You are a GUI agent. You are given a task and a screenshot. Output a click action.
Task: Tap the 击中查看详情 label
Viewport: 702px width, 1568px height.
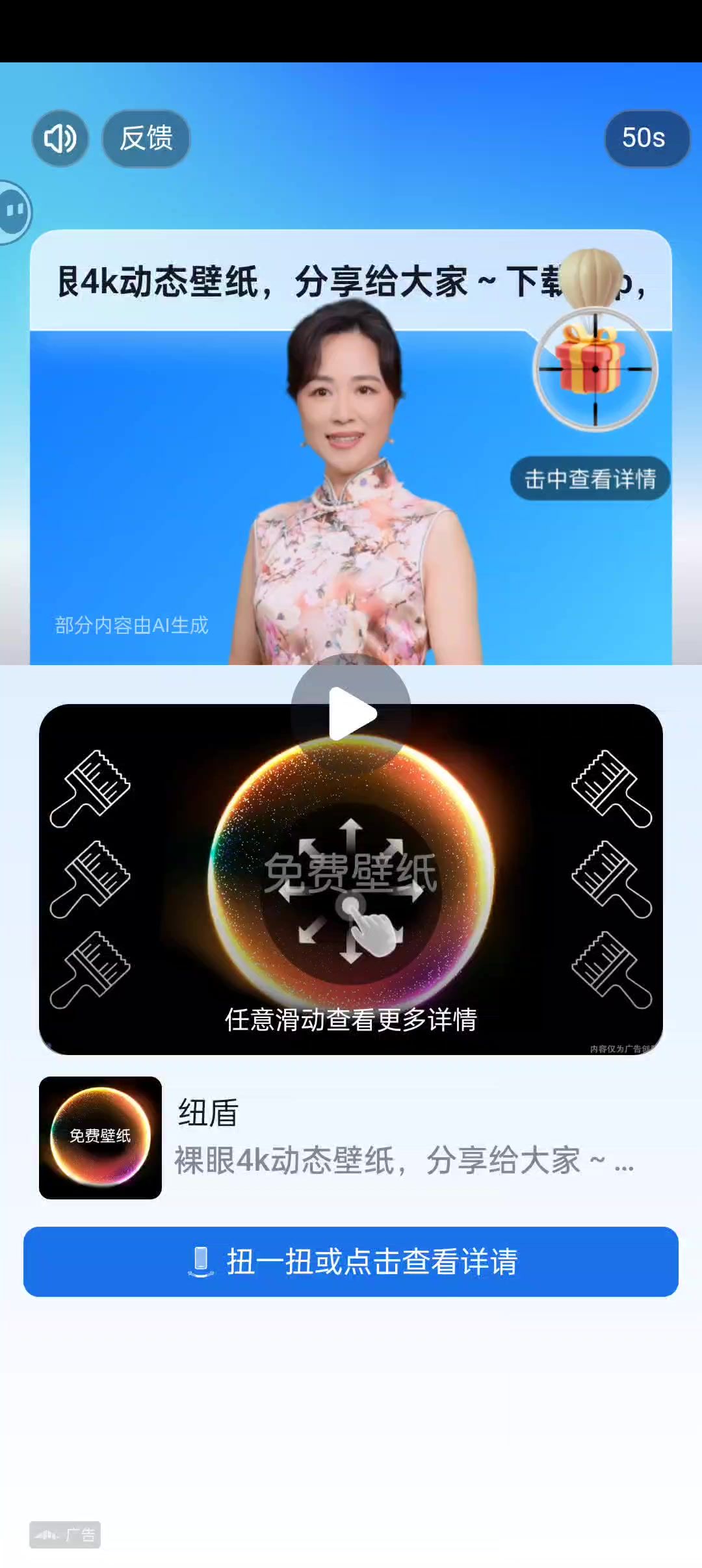tap(590, 479)
